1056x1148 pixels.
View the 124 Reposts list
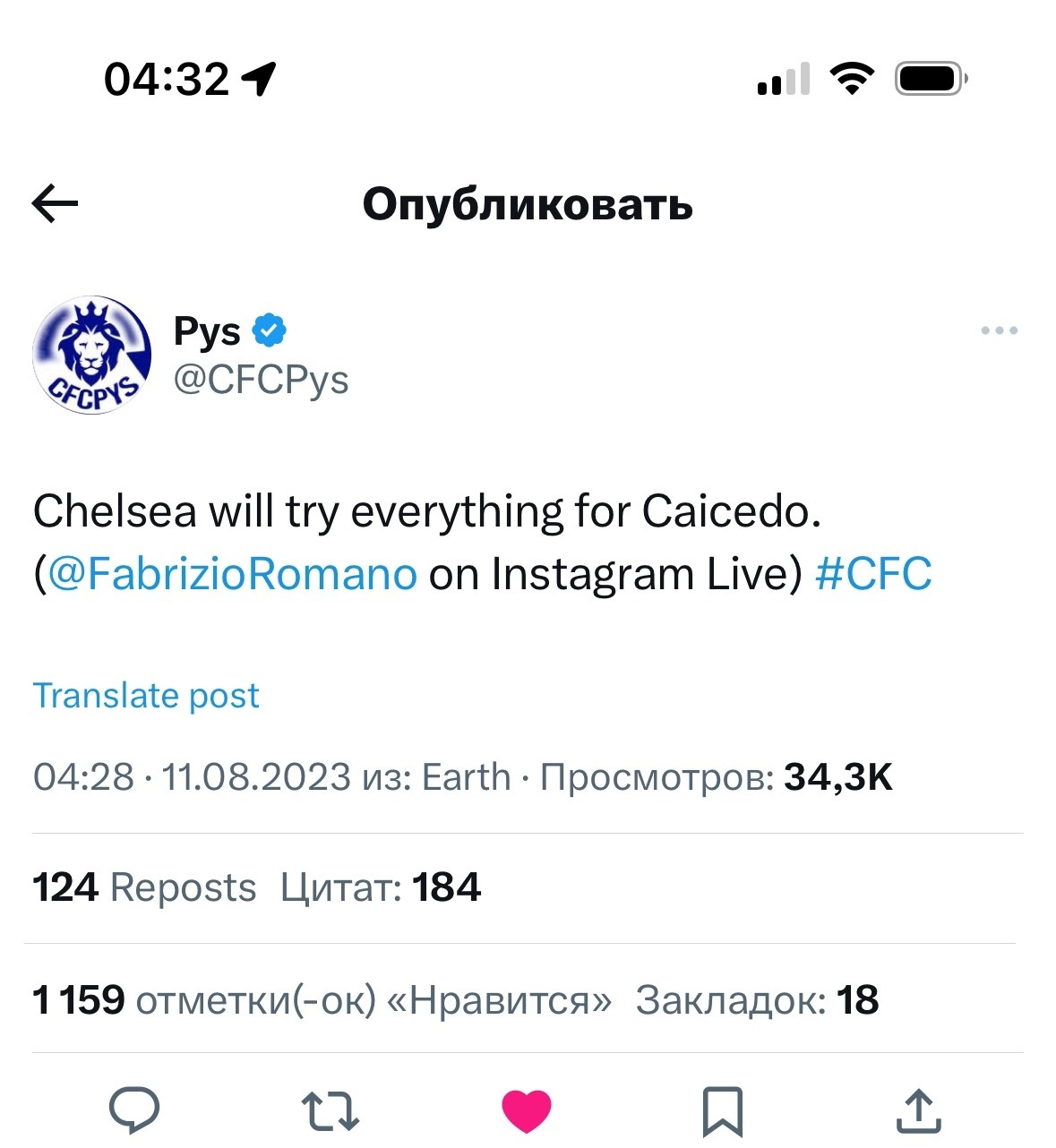144,887
